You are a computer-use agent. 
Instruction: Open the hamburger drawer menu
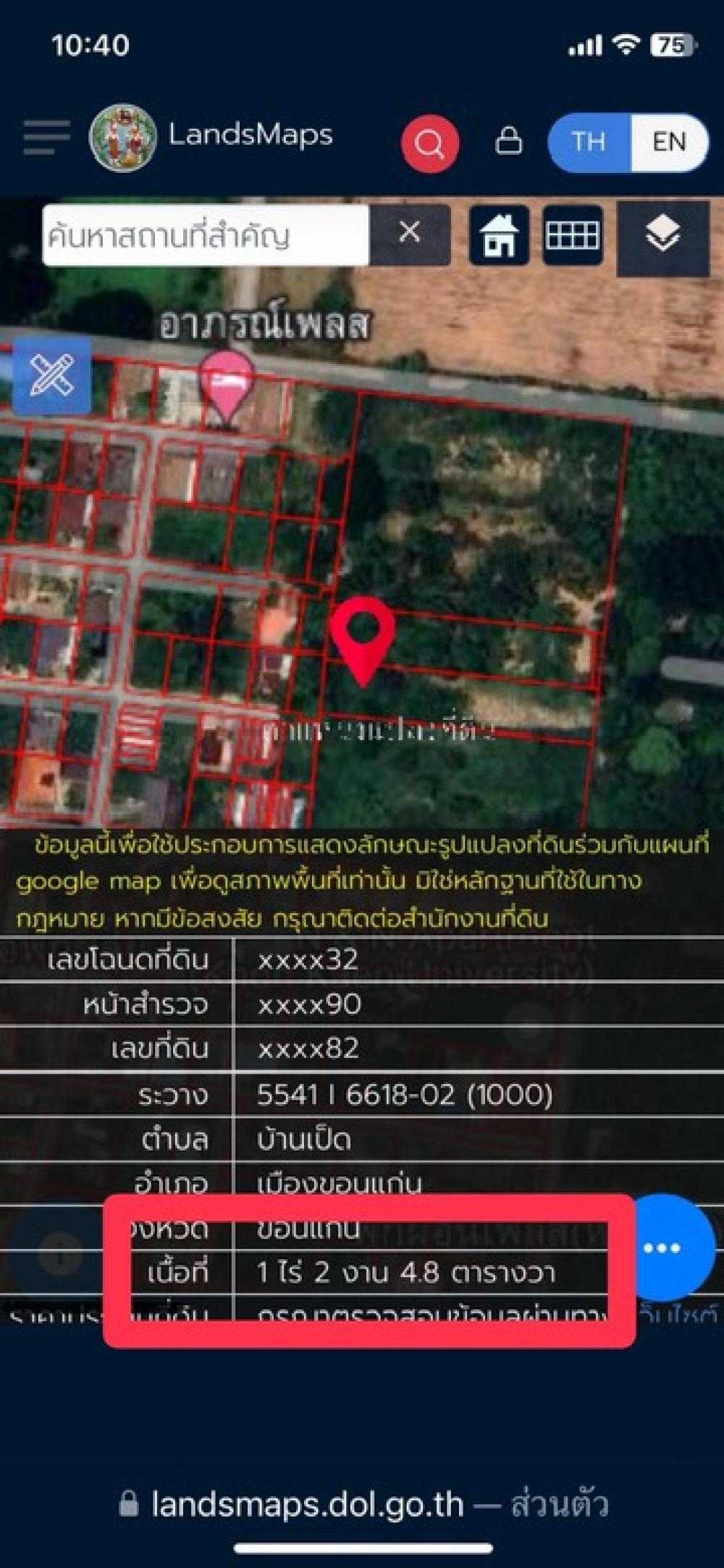pyautogui.click(x=46, y=137)
